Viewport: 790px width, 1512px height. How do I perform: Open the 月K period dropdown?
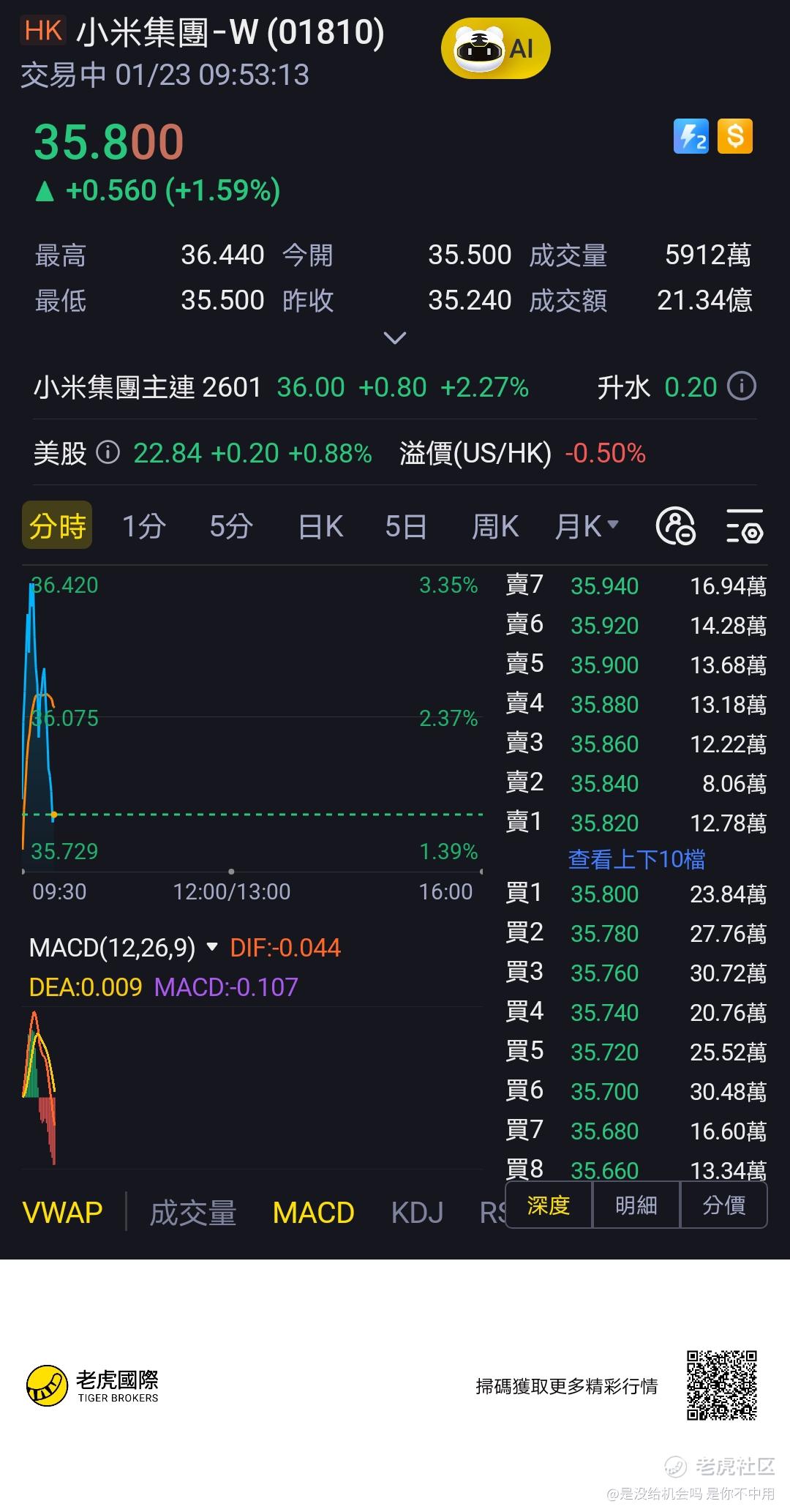pos(587,526)
